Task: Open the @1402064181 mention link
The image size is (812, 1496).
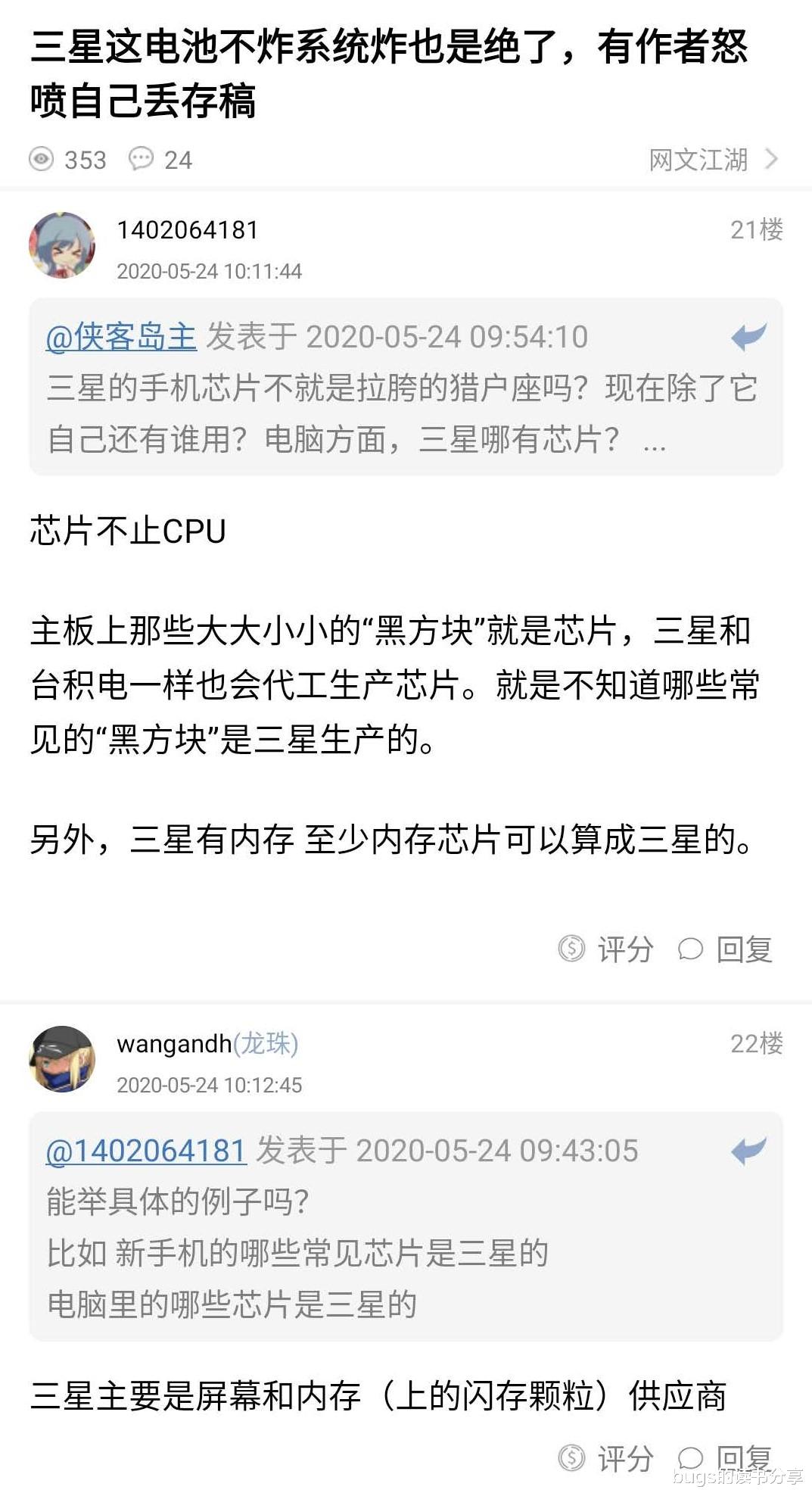Action: pos(144,1152)
